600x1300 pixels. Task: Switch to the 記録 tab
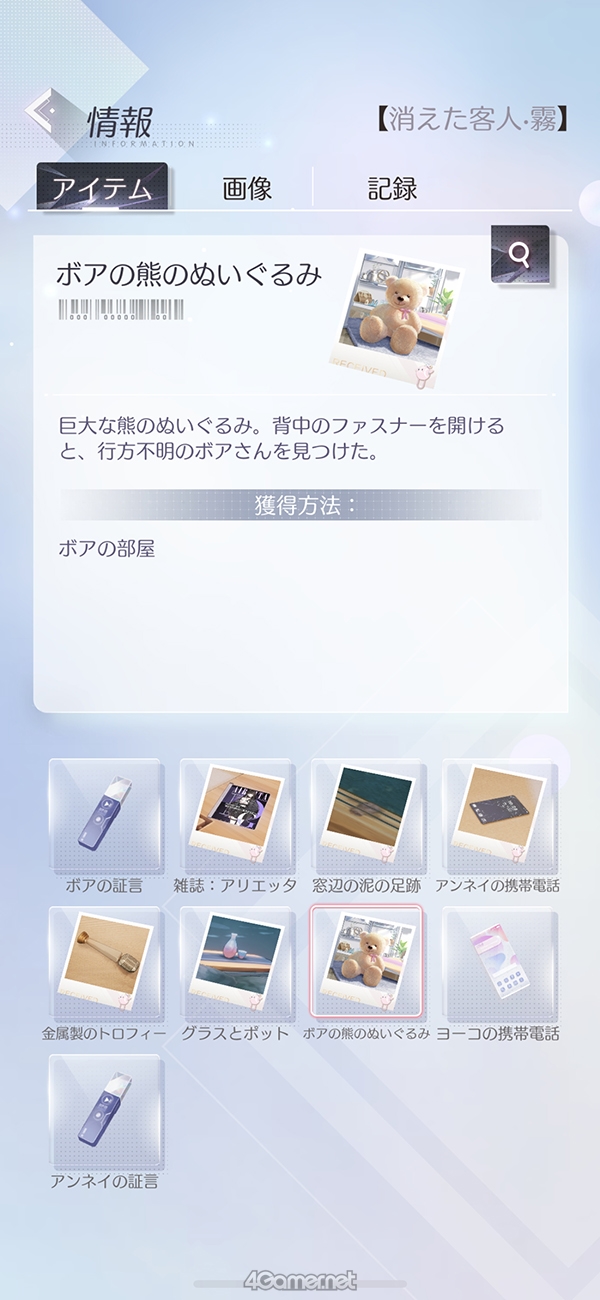pyautogui.click(x=392, y=189)
